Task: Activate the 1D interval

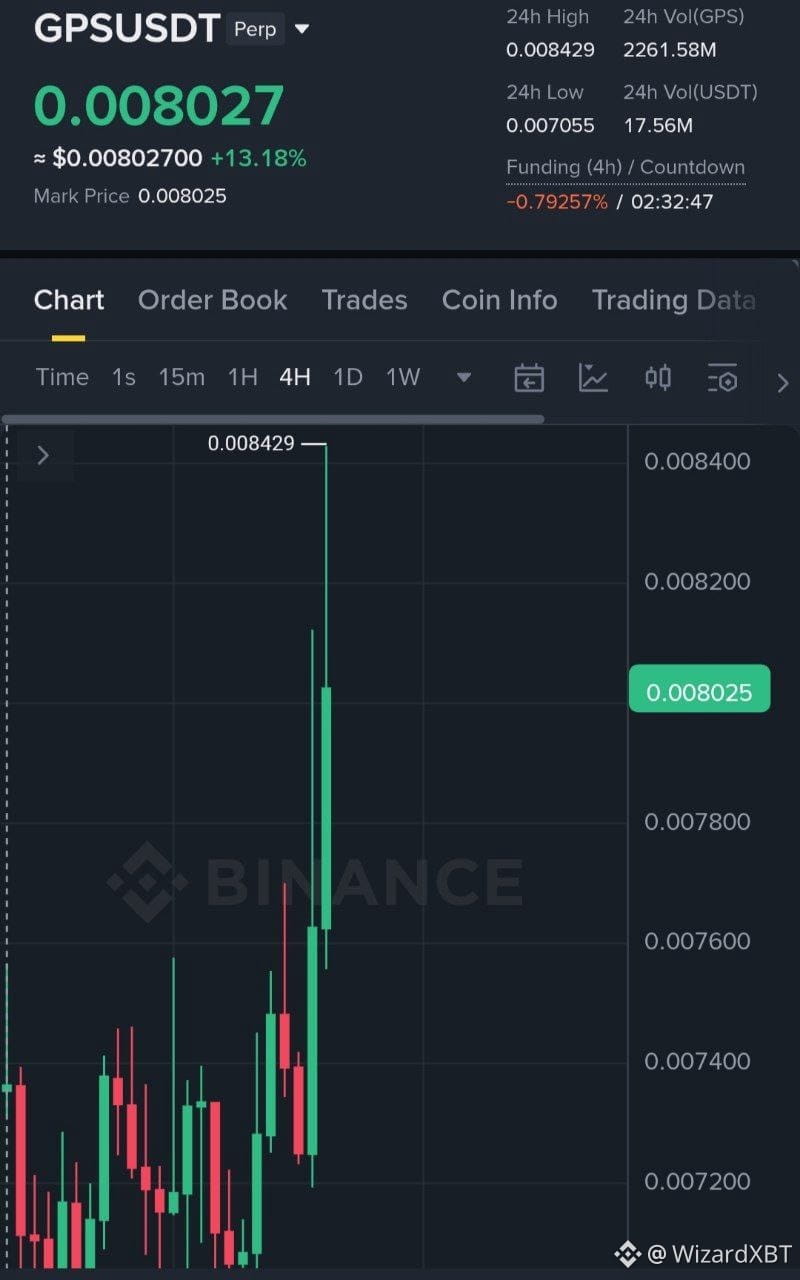Action: [x=347, y=378]
